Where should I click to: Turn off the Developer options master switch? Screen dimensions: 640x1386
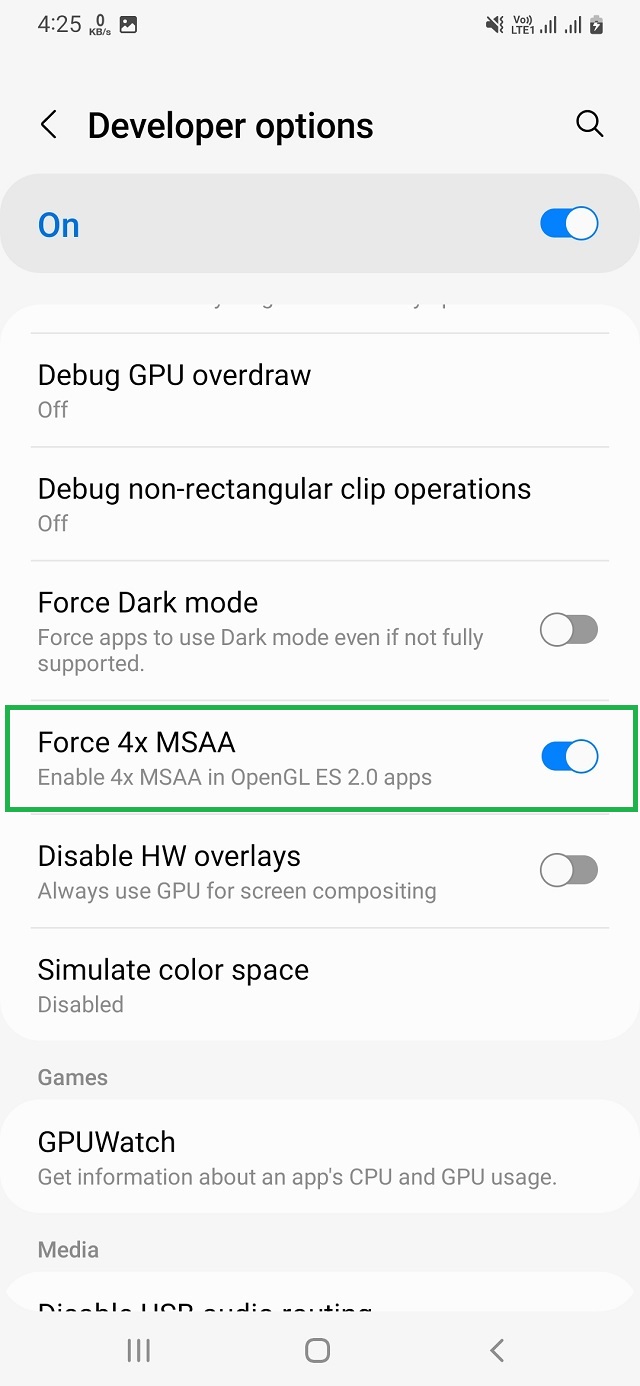point(569,224)
